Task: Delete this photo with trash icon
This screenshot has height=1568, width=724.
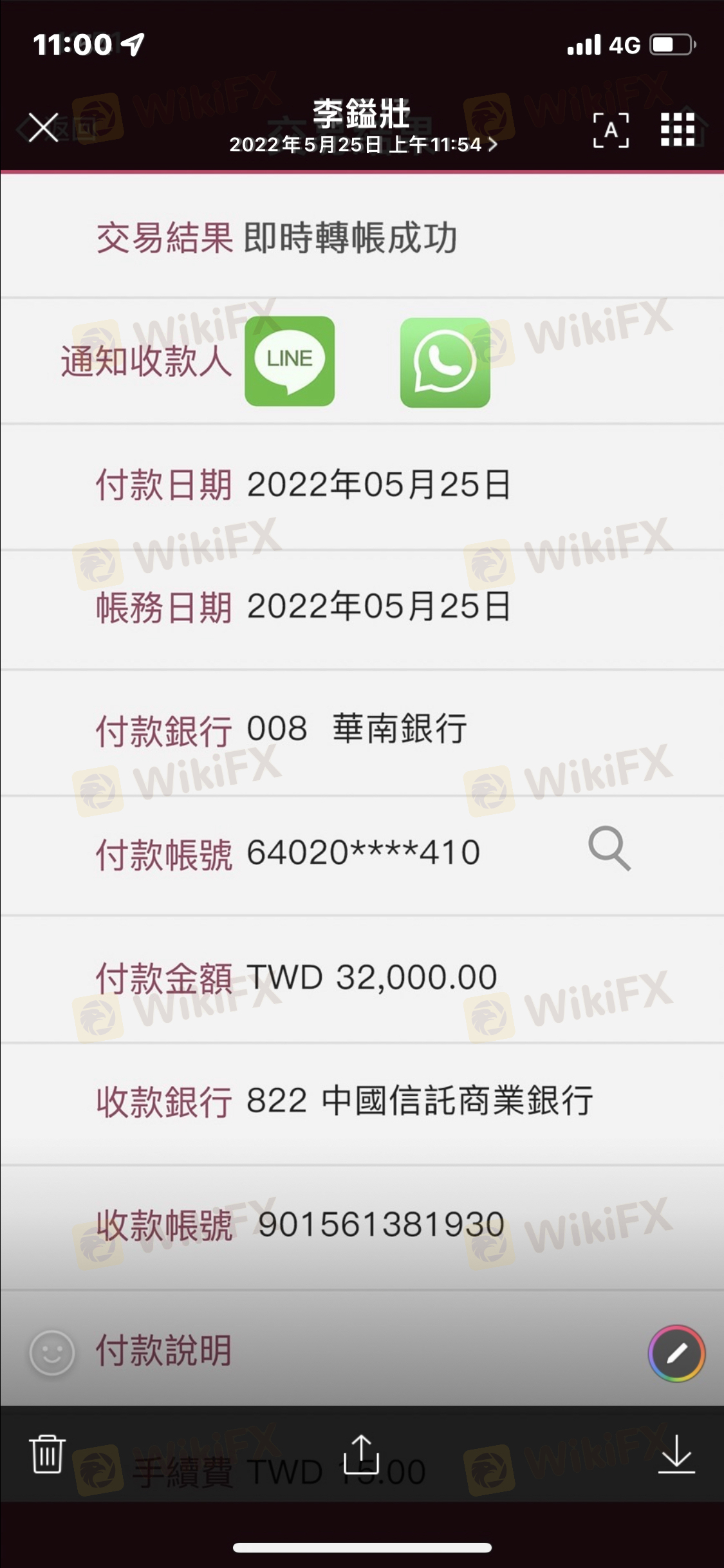Action: tap(47, 1453)
